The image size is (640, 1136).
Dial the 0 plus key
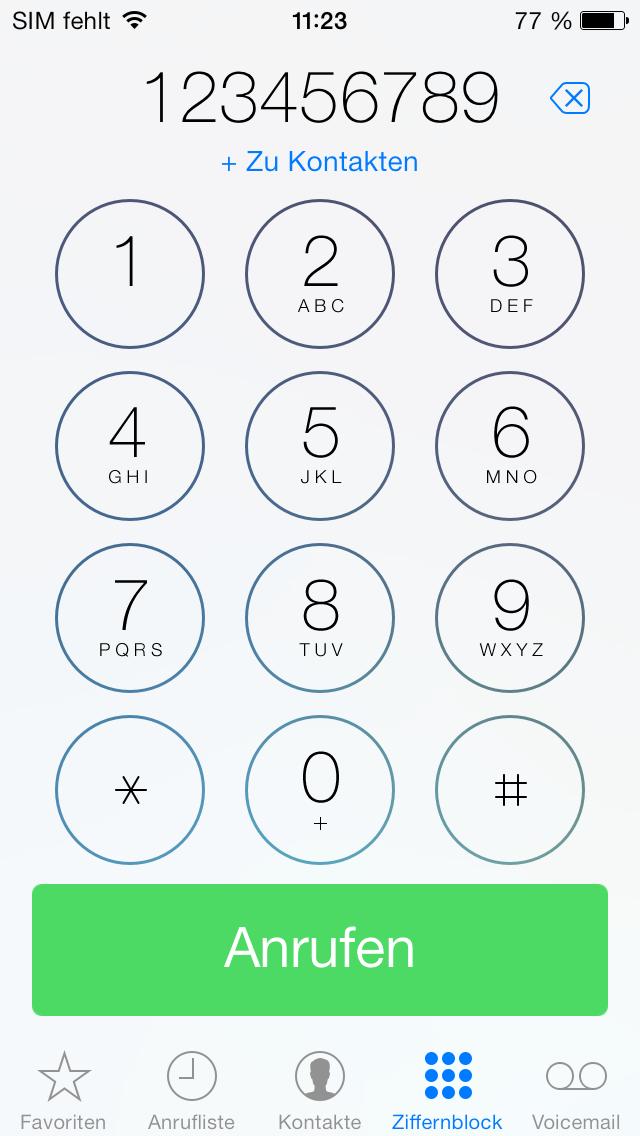320,790
